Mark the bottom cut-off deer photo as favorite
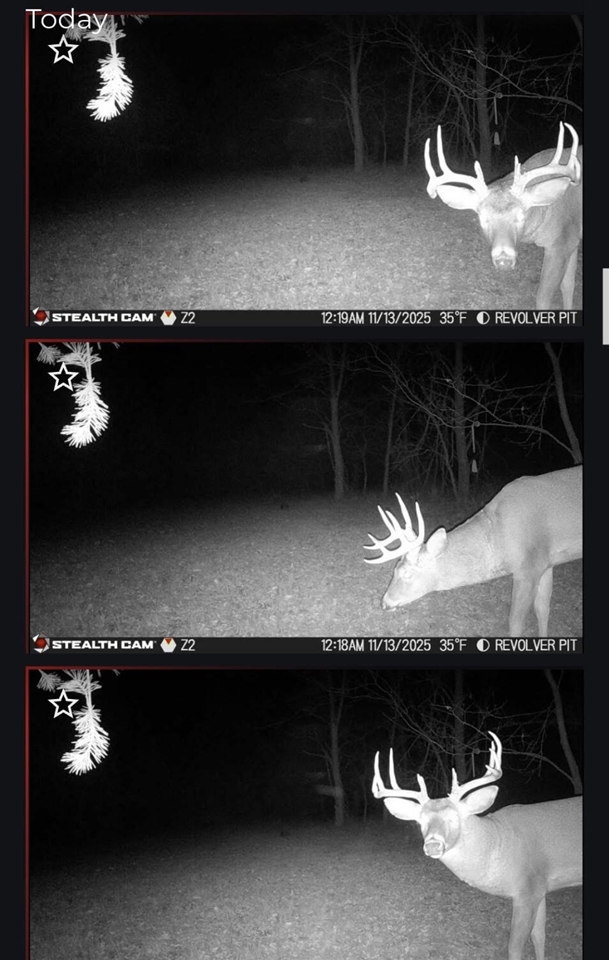 click(64, 704)
